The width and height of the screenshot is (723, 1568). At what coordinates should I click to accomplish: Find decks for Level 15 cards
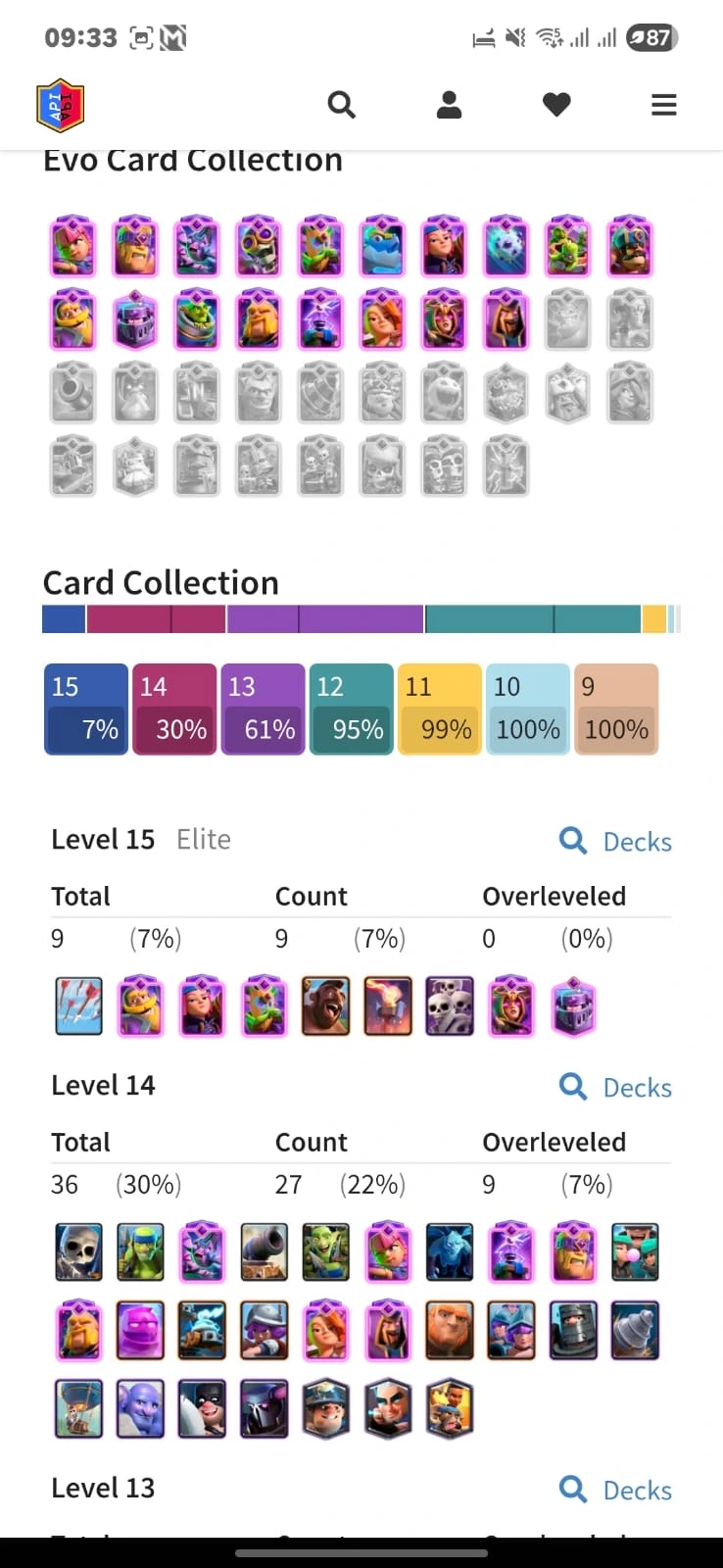click(x=616, y=842)
